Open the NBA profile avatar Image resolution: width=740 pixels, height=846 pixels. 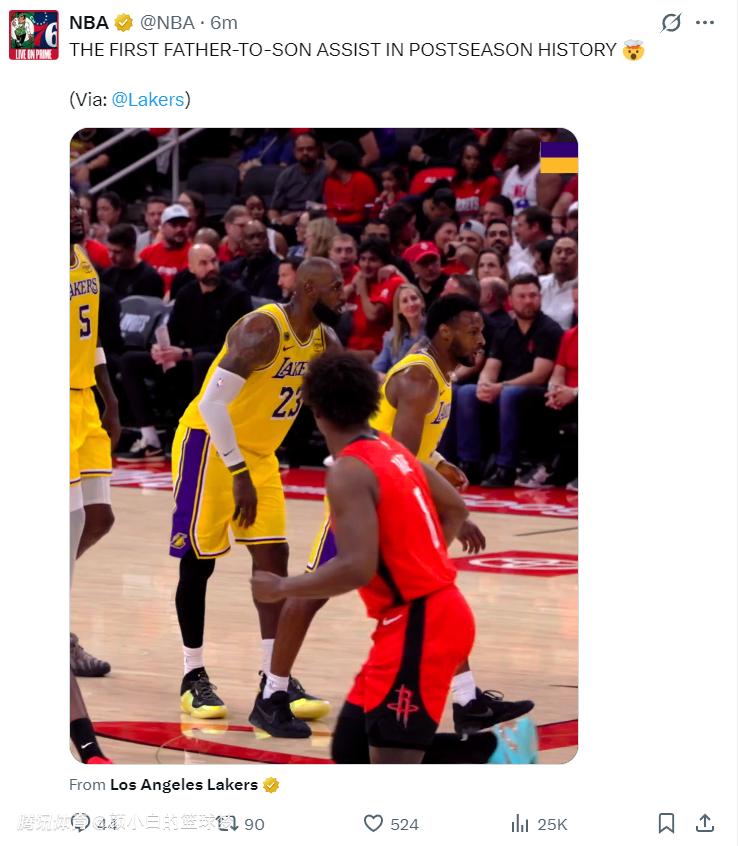(34, 35)
